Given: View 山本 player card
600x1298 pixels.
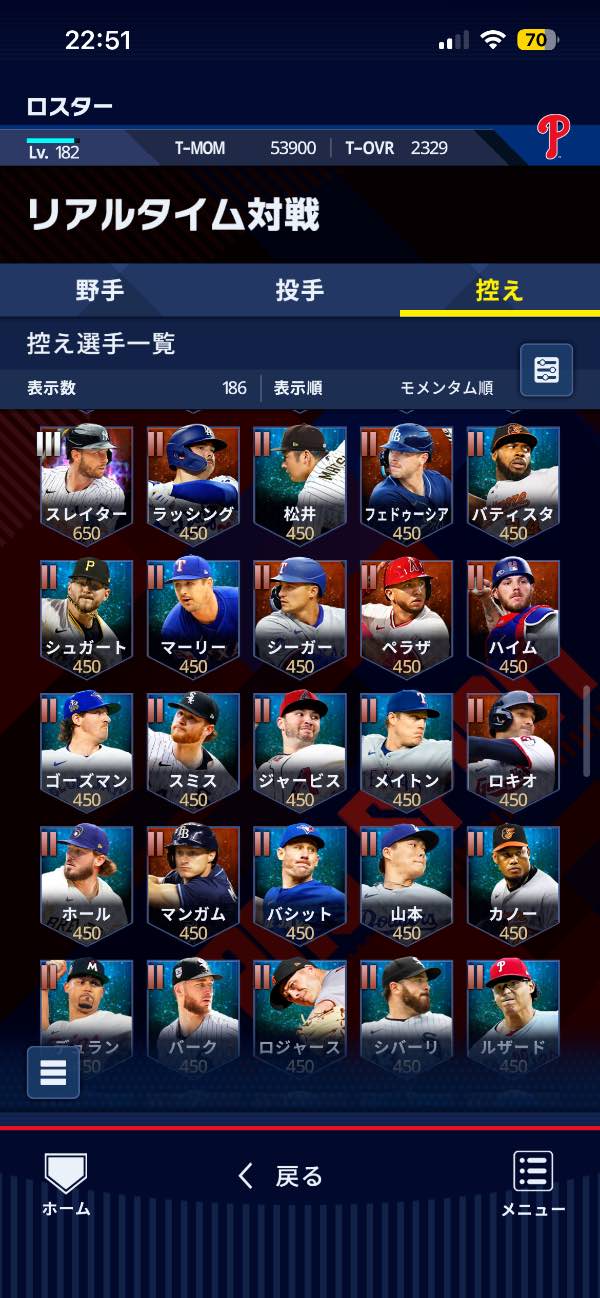Looking at the screenshot, I should click(407, 882).
